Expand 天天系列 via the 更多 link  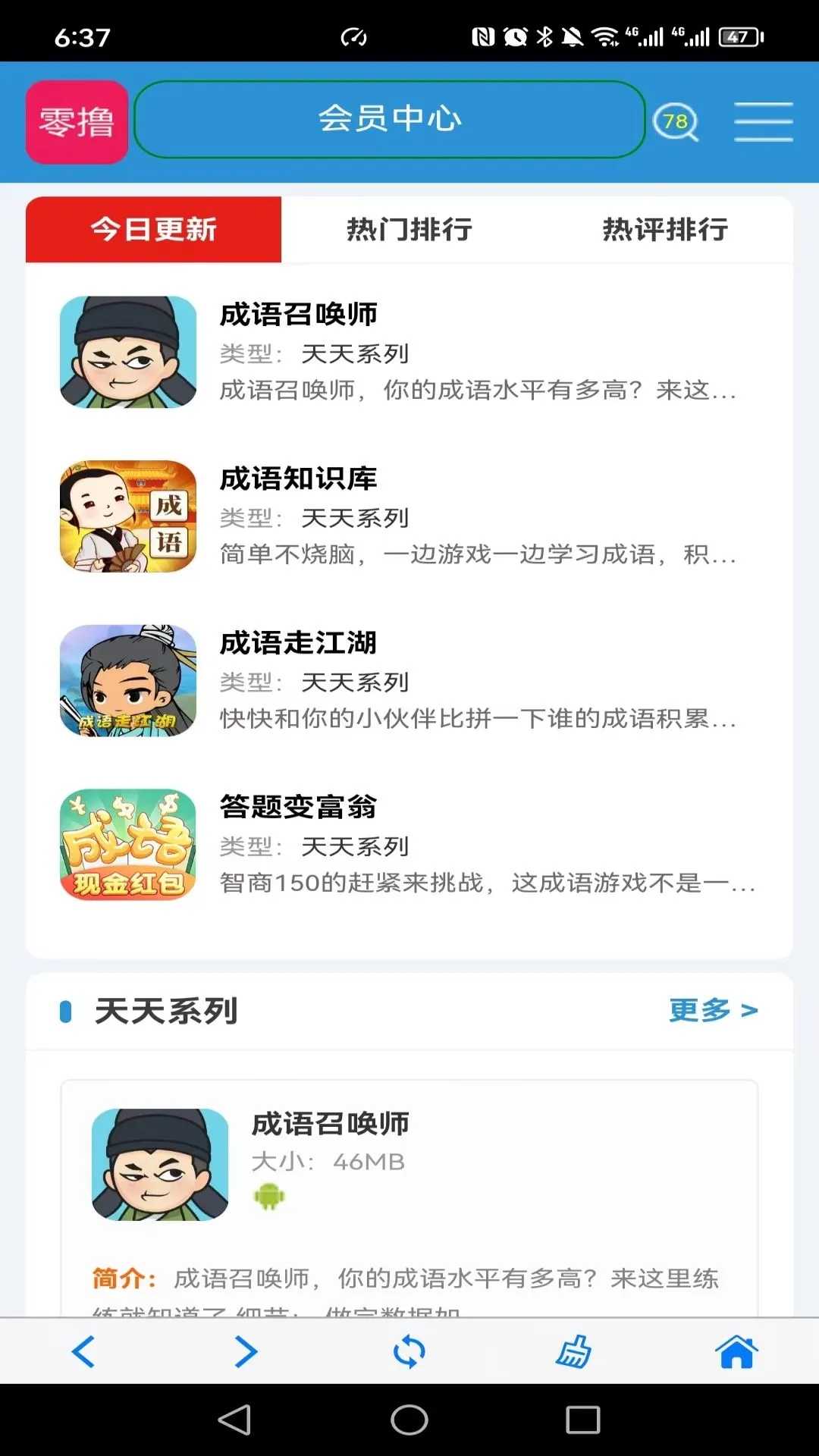click(711, 1011)
